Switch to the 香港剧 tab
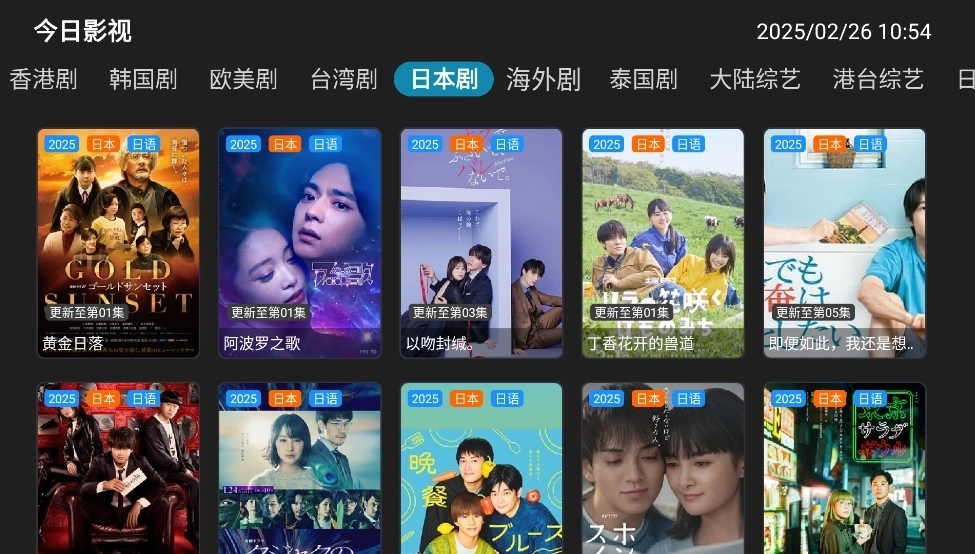The width and height of the screenshot is (975, 554). (43, 80)
